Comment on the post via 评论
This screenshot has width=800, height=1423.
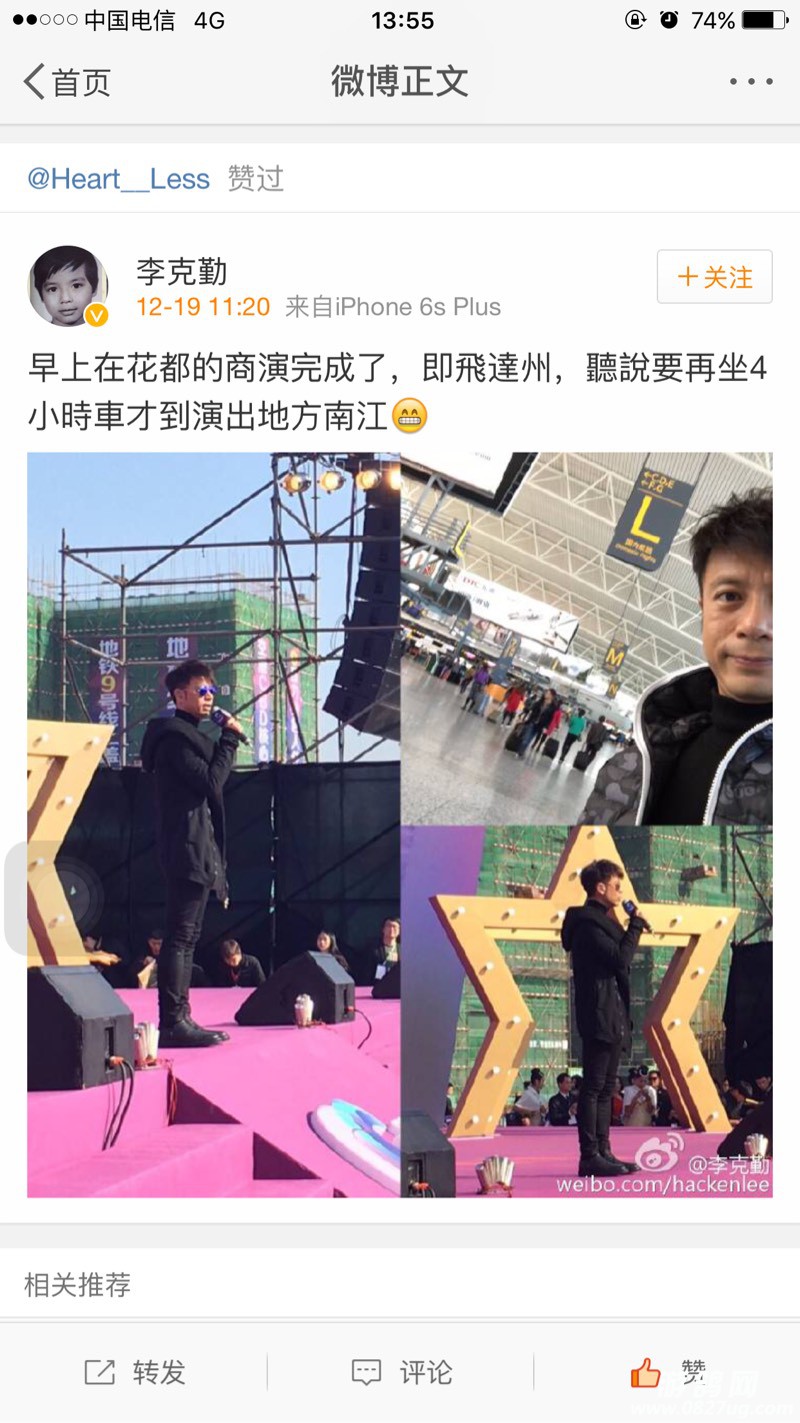tap(402, 1372)
